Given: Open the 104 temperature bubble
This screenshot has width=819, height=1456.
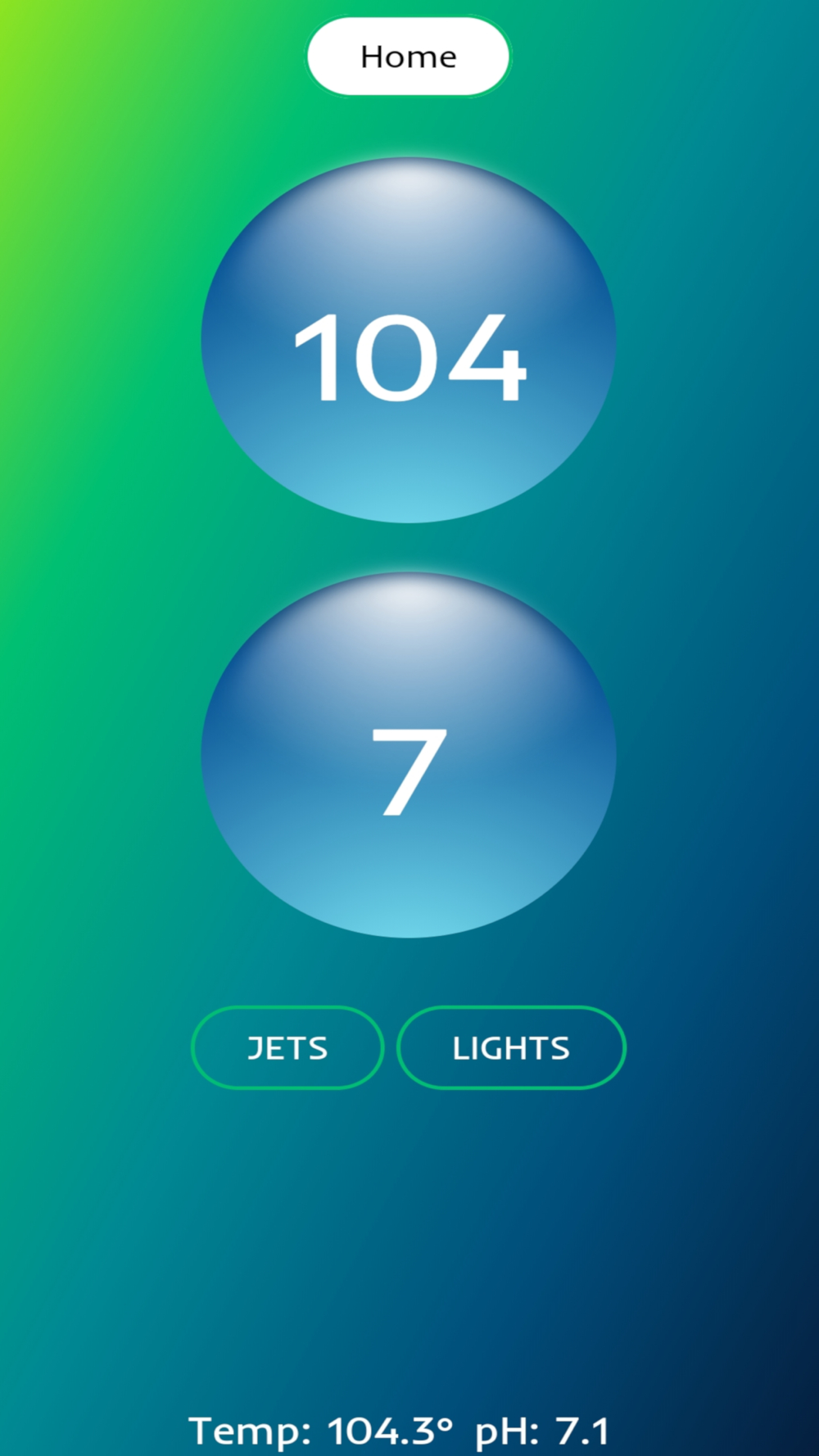Looking at the screenshot, I should [408, 341].
